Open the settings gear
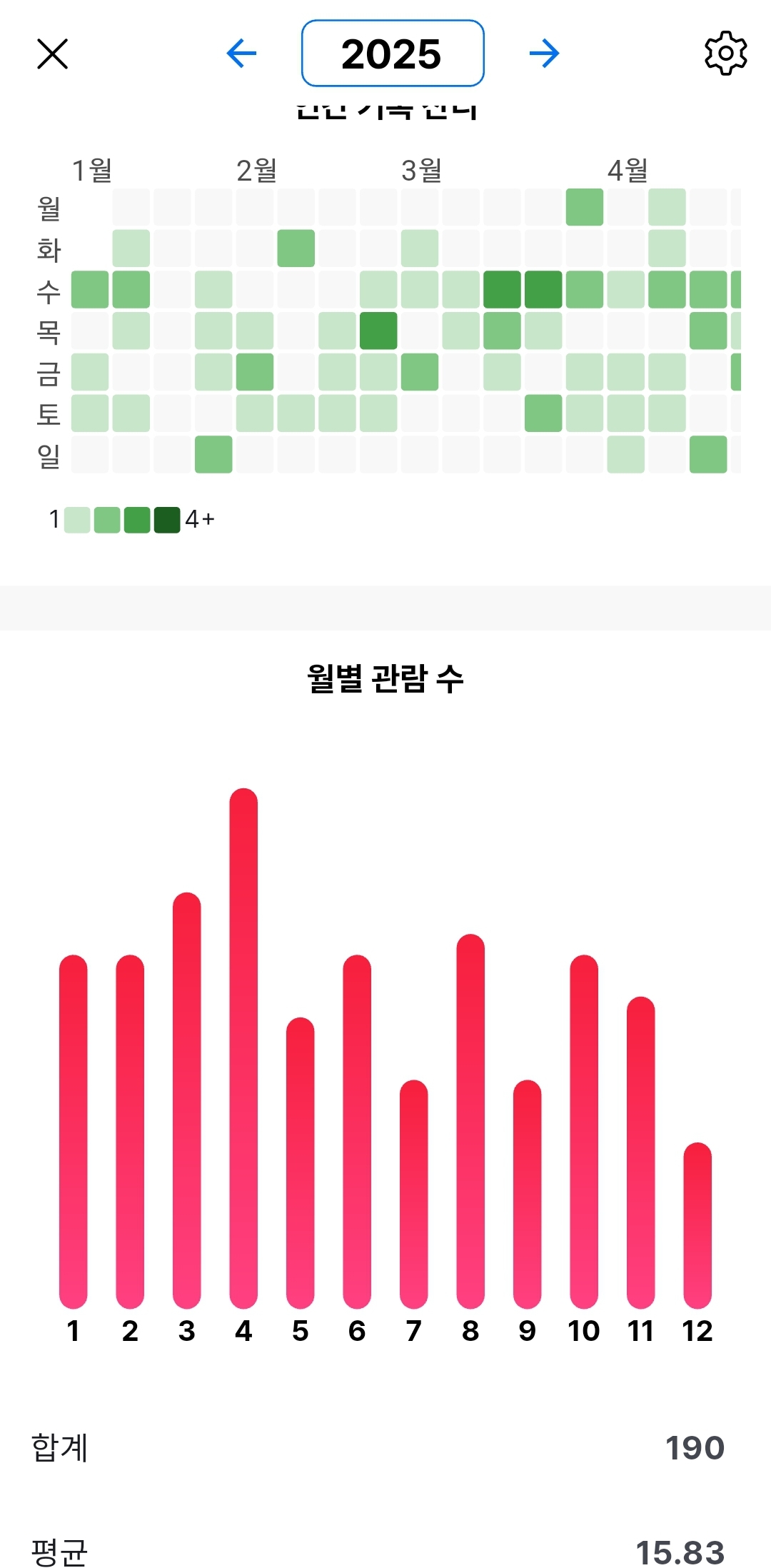Screen dimensions: 771x1568 click(x=725, y=54)
